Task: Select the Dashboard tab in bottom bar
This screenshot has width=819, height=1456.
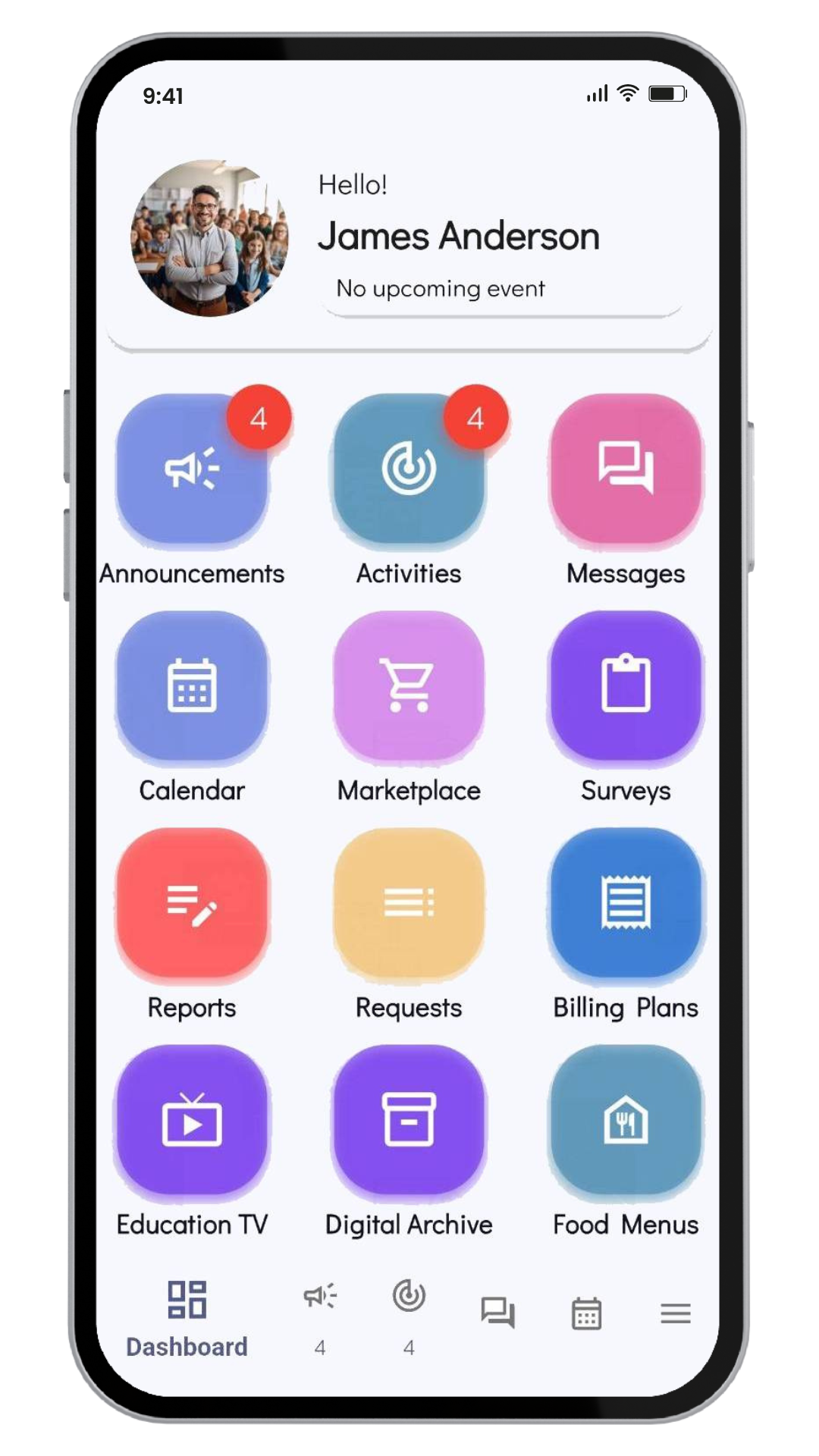Action: tap(187, 1317)
